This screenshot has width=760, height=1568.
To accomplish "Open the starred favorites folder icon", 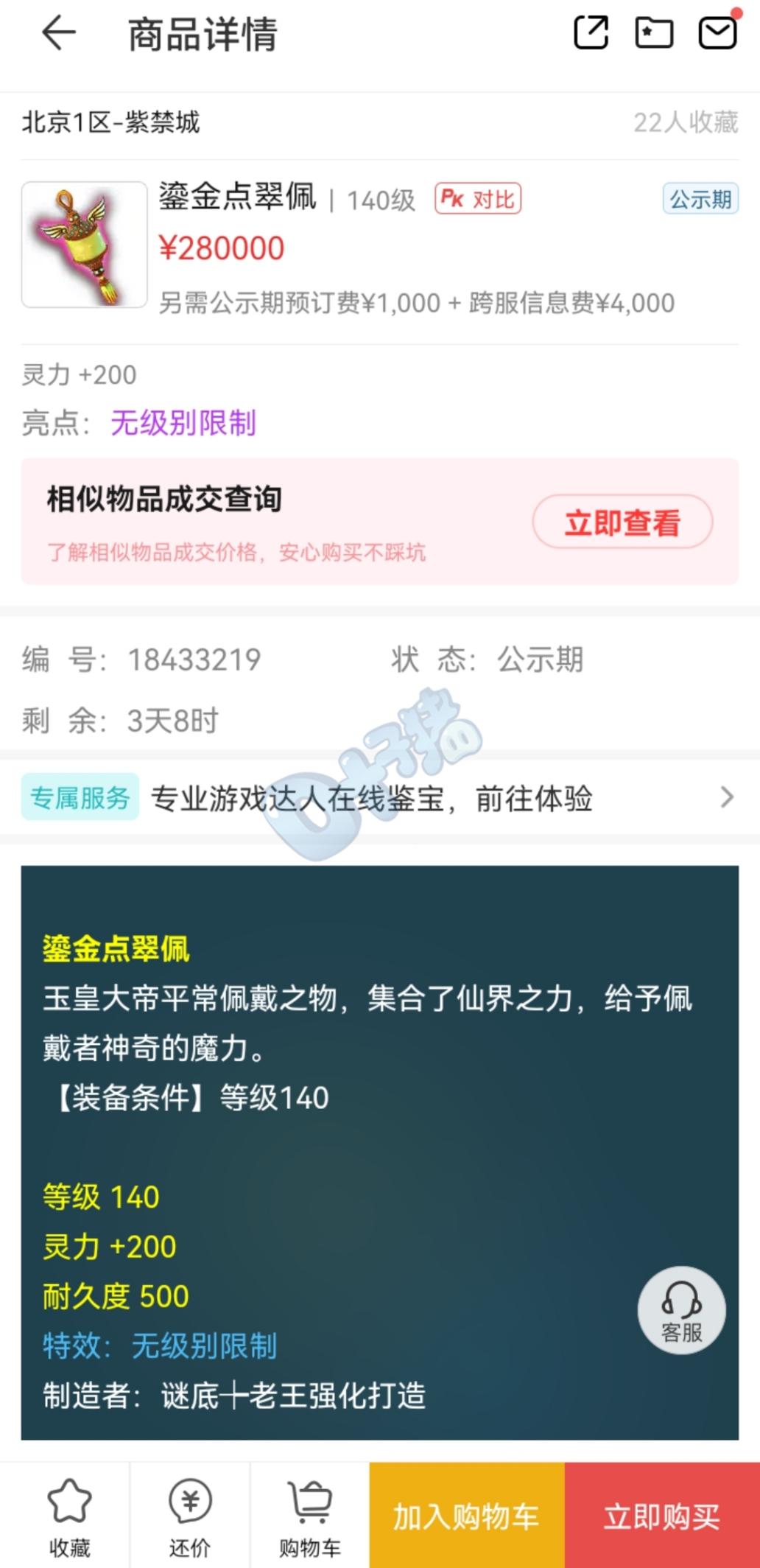I will (654, 33).
